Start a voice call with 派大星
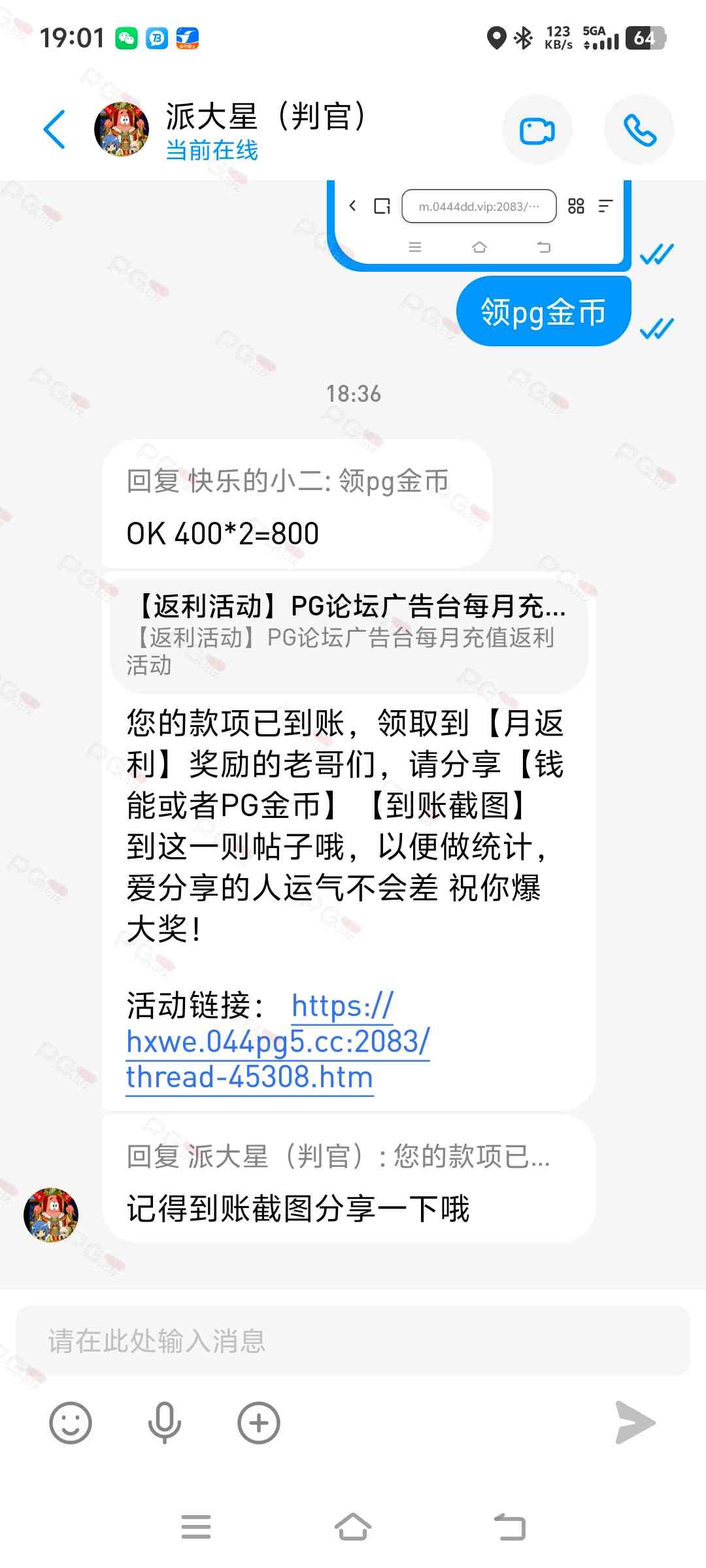The image size is (706, 1568). coord(639,130)
